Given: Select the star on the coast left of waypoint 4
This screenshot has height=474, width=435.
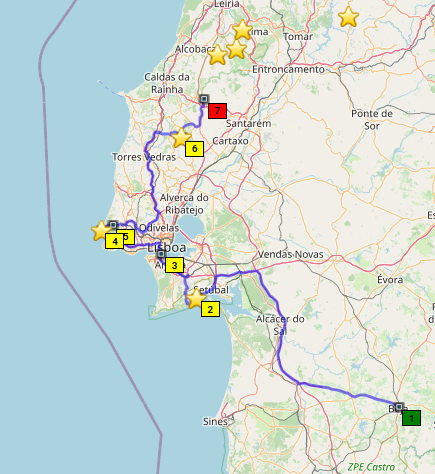Looking at the screenshot, I should (x=101, y=230).
